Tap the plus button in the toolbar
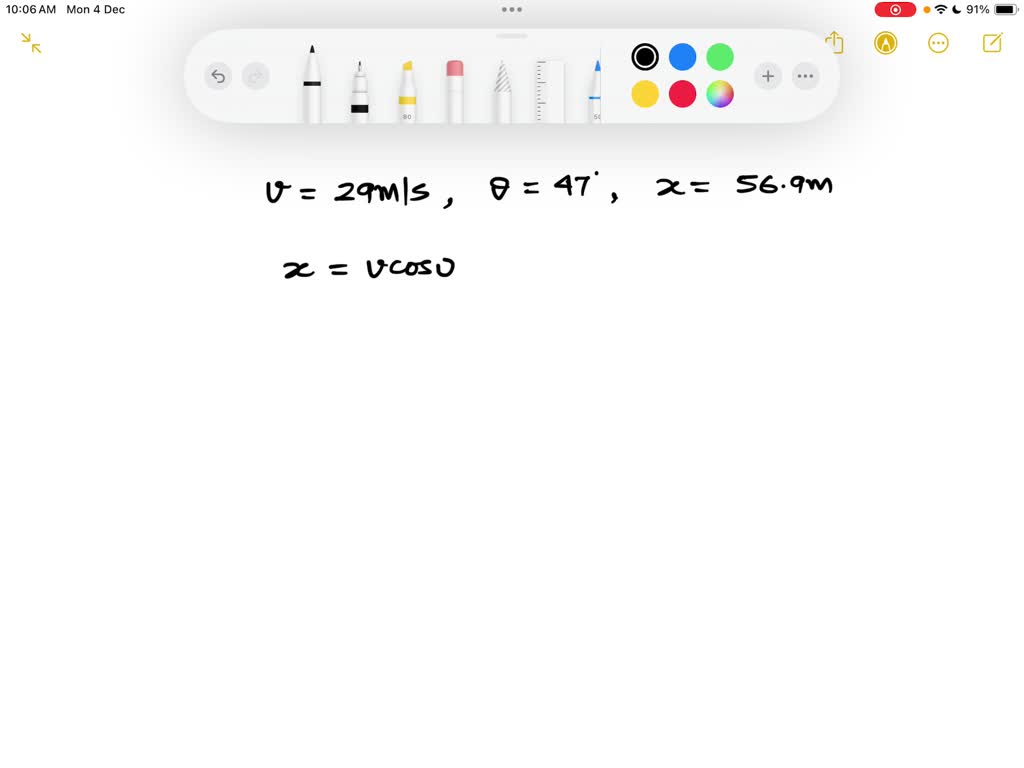The height and width of the screenshot is (768, 1024). coord(768,76)
